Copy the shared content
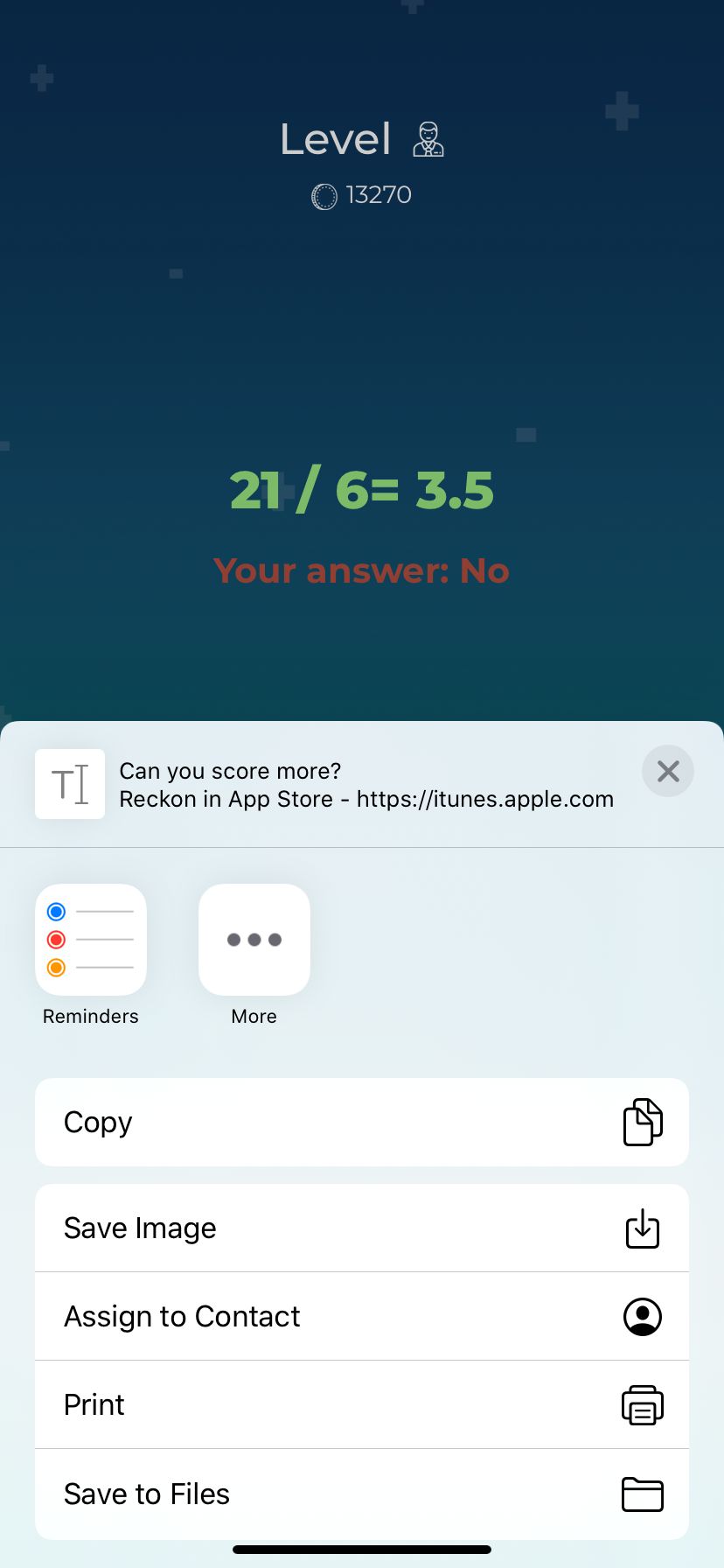 click(x=362, y=1122)
